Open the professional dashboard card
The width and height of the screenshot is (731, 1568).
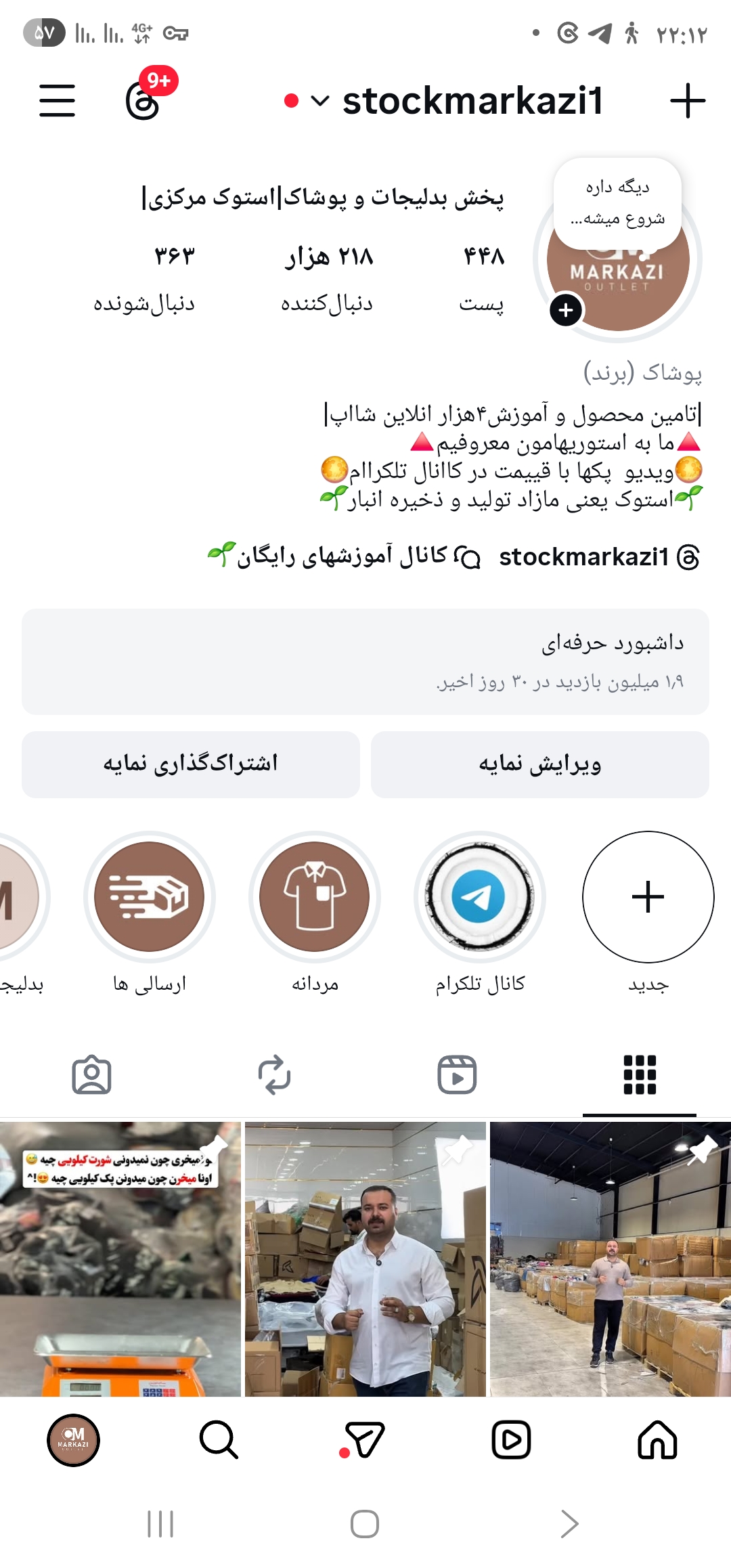[x=365, y=661]
